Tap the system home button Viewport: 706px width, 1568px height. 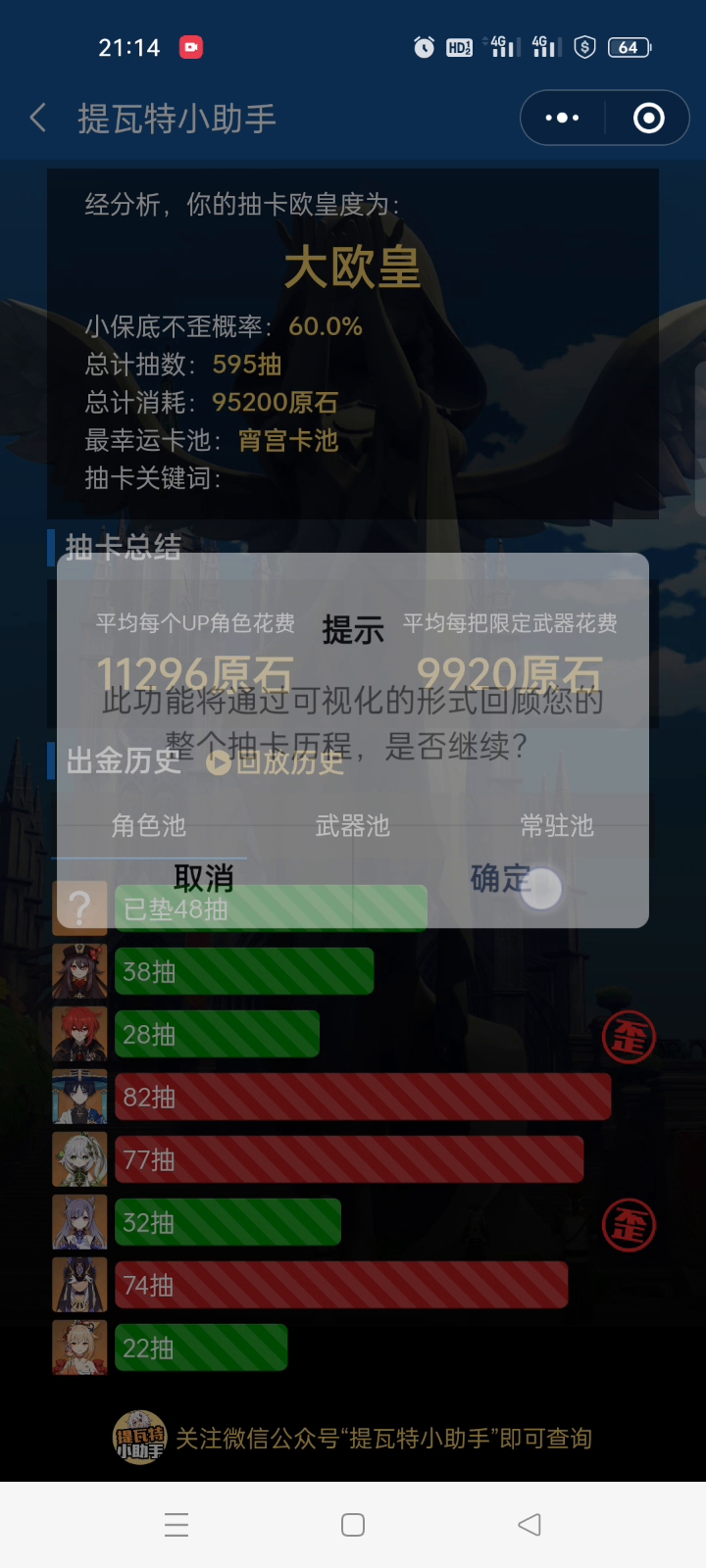point(353,1525)
